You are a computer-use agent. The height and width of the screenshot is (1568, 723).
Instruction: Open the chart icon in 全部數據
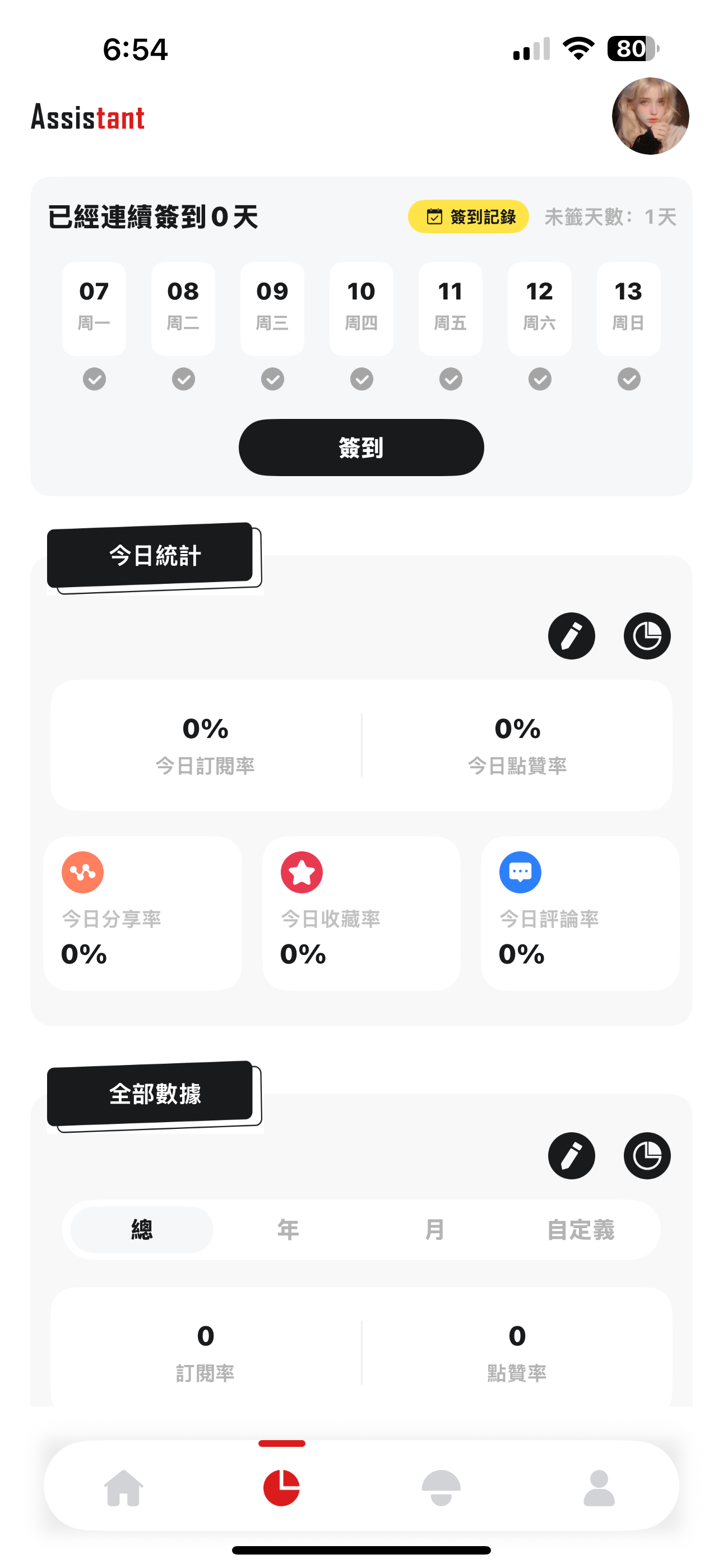(x=646, y=1155)
